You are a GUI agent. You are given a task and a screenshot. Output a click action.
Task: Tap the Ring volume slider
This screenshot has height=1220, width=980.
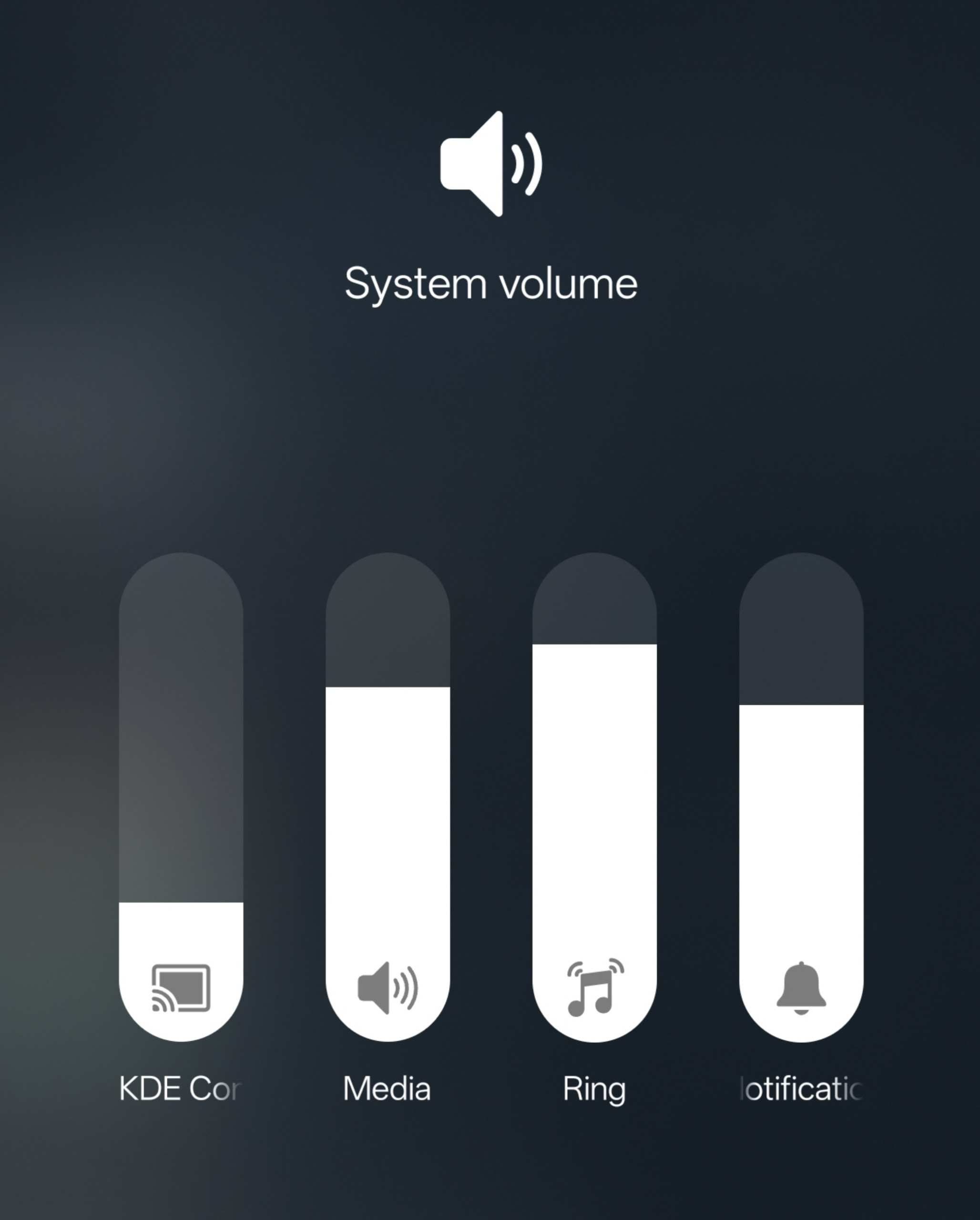(594, 797)
